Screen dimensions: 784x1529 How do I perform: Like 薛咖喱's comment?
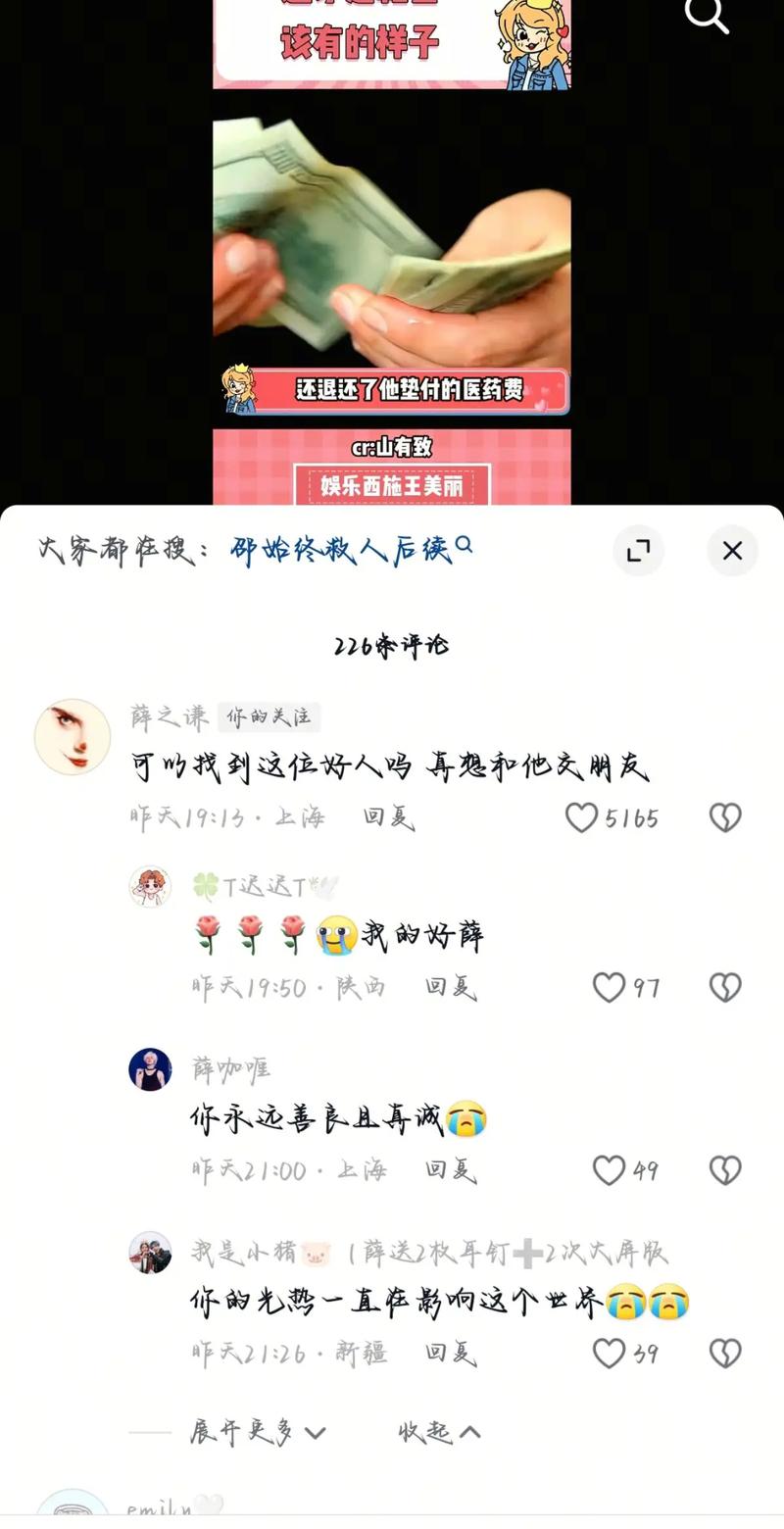(609, 1170)
